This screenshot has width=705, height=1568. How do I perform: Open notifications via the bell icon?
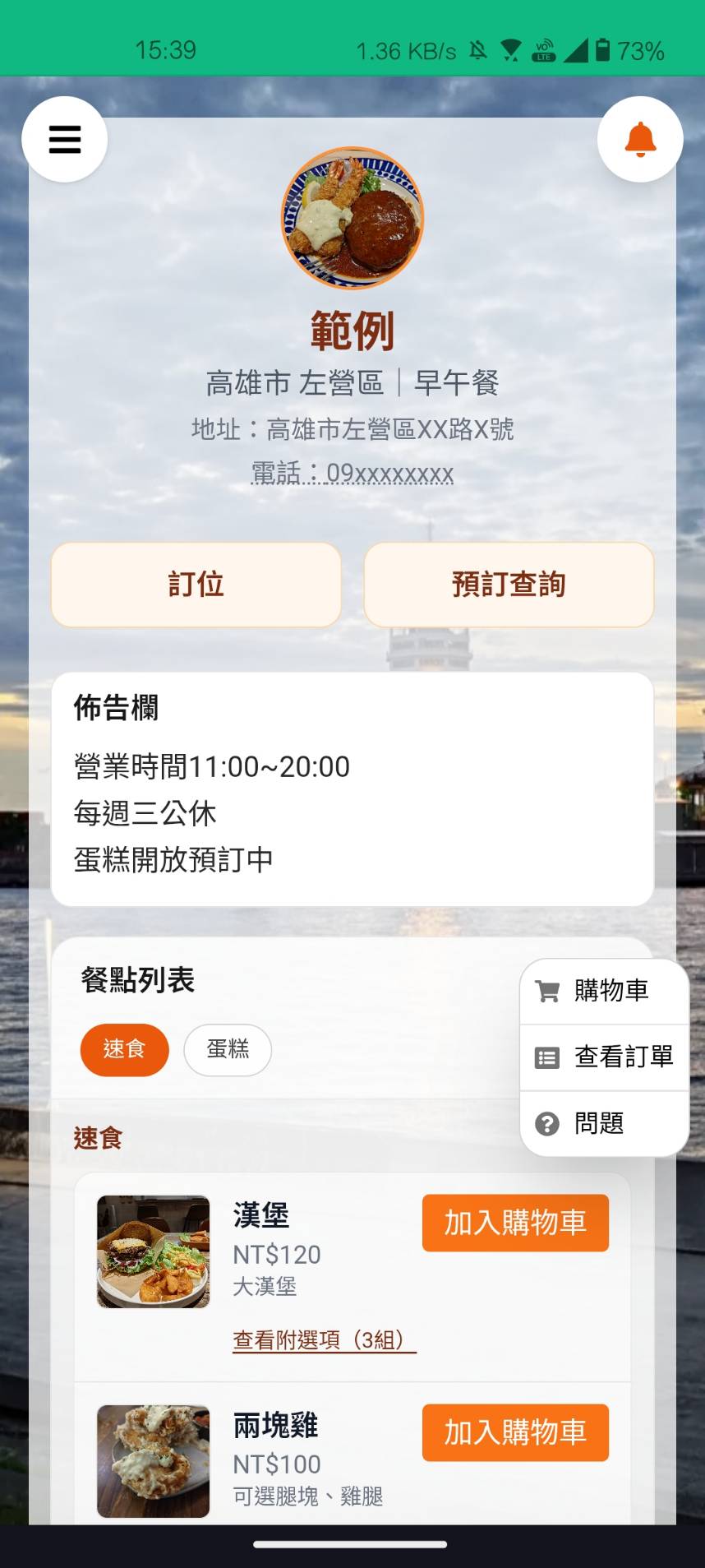640,138
